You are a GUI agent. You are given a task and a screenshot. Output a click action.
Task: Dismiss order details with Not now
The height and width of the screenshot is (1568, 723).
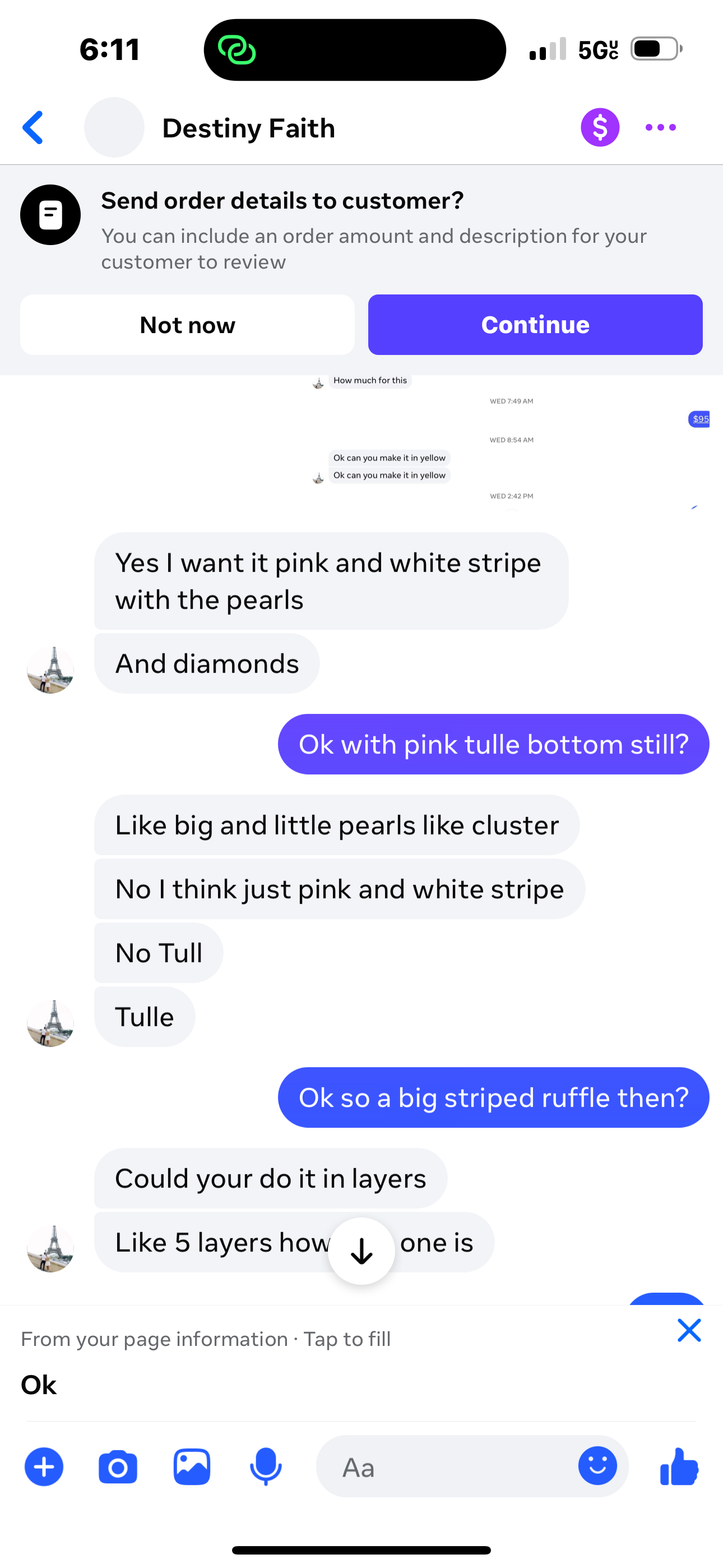coord(187,325)
